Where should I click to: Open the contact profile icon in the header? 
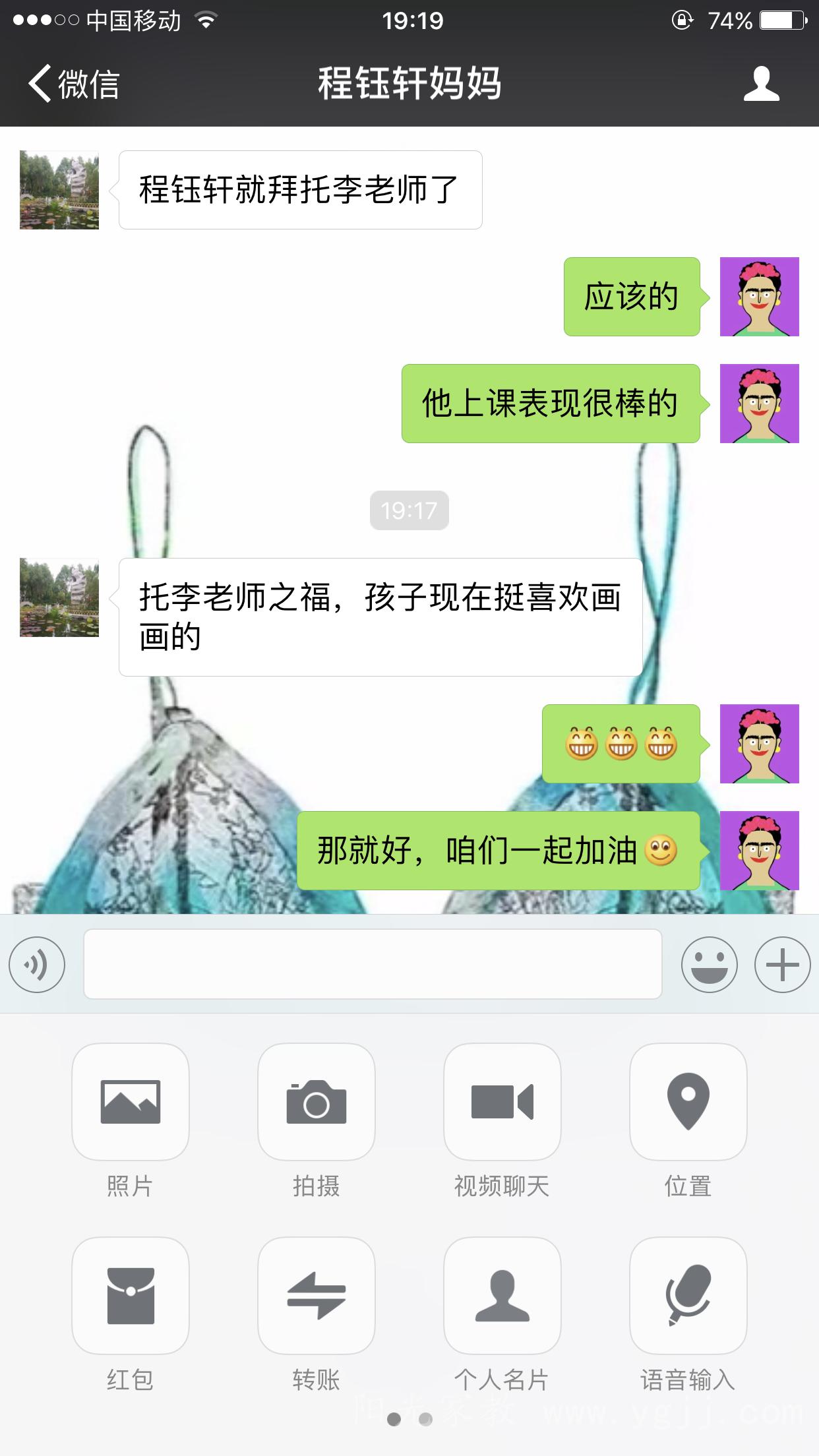pos(761,84)
